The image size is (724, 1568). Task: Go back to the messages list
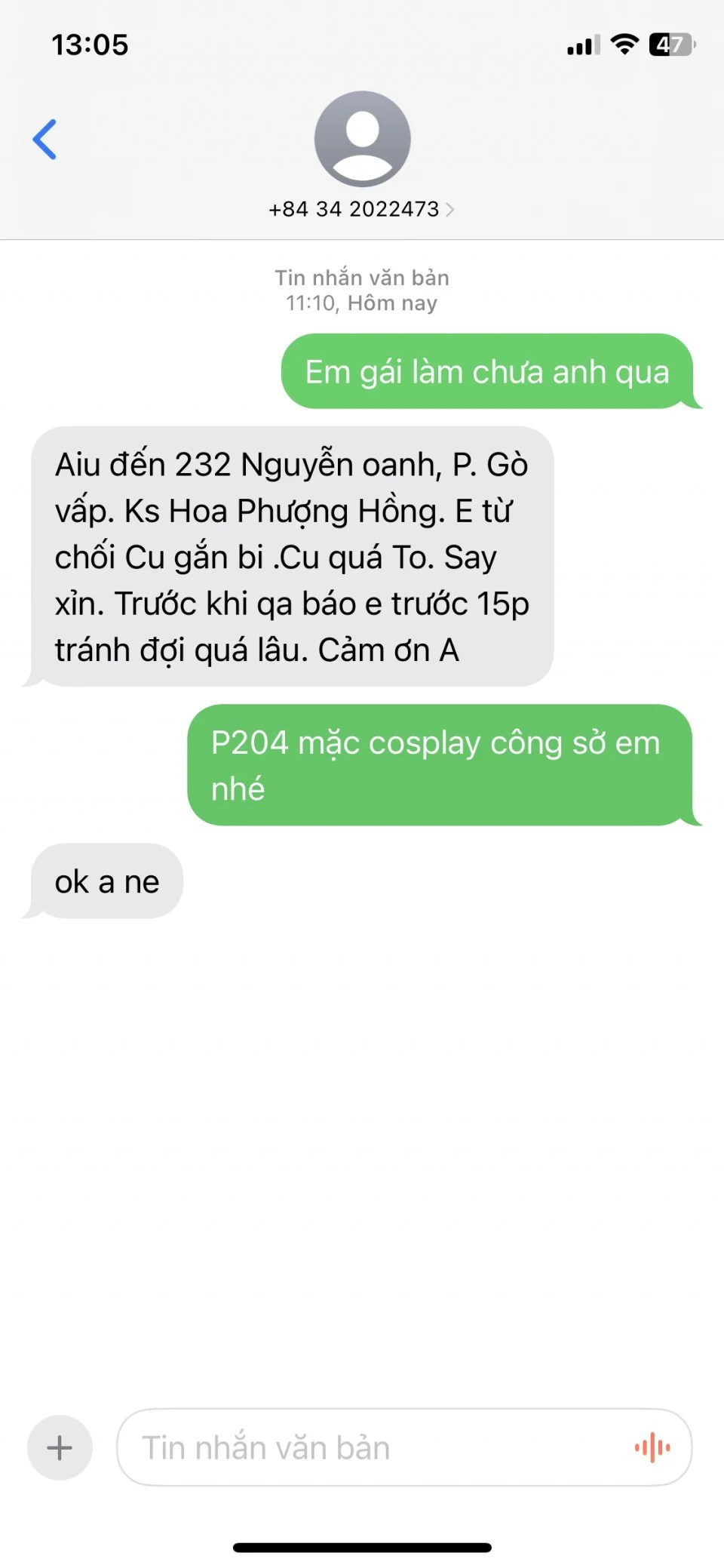point(45,140)
